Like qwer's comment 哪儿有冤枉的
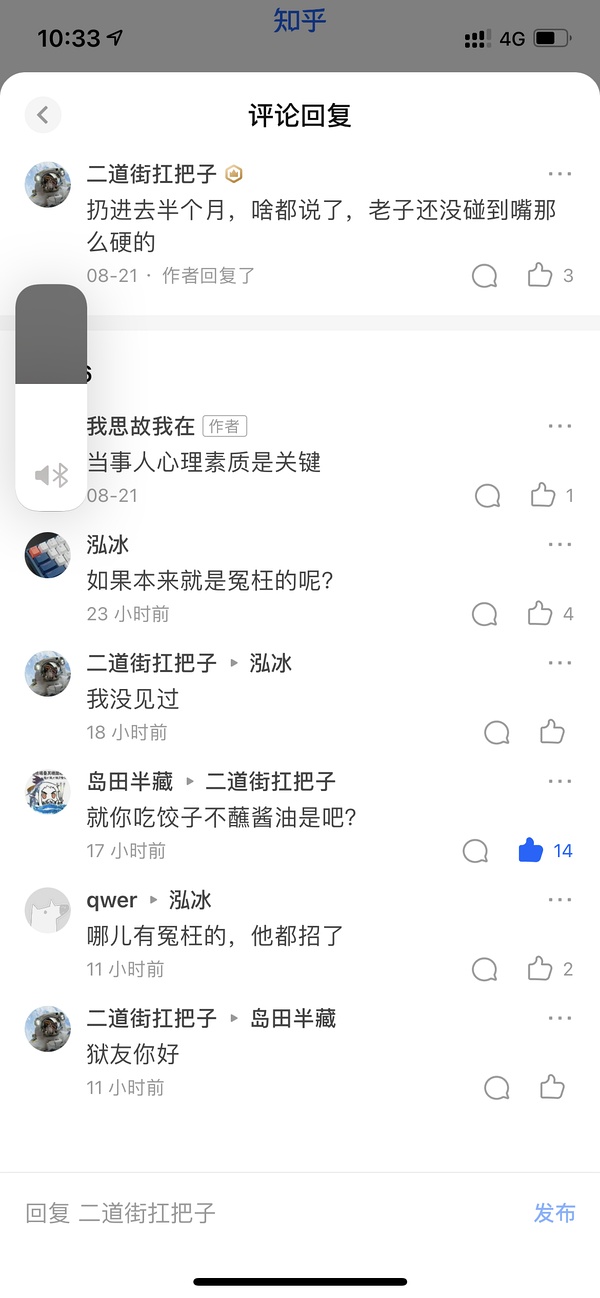This screenshot has width=600, height=1298. [x=540, y=969]
